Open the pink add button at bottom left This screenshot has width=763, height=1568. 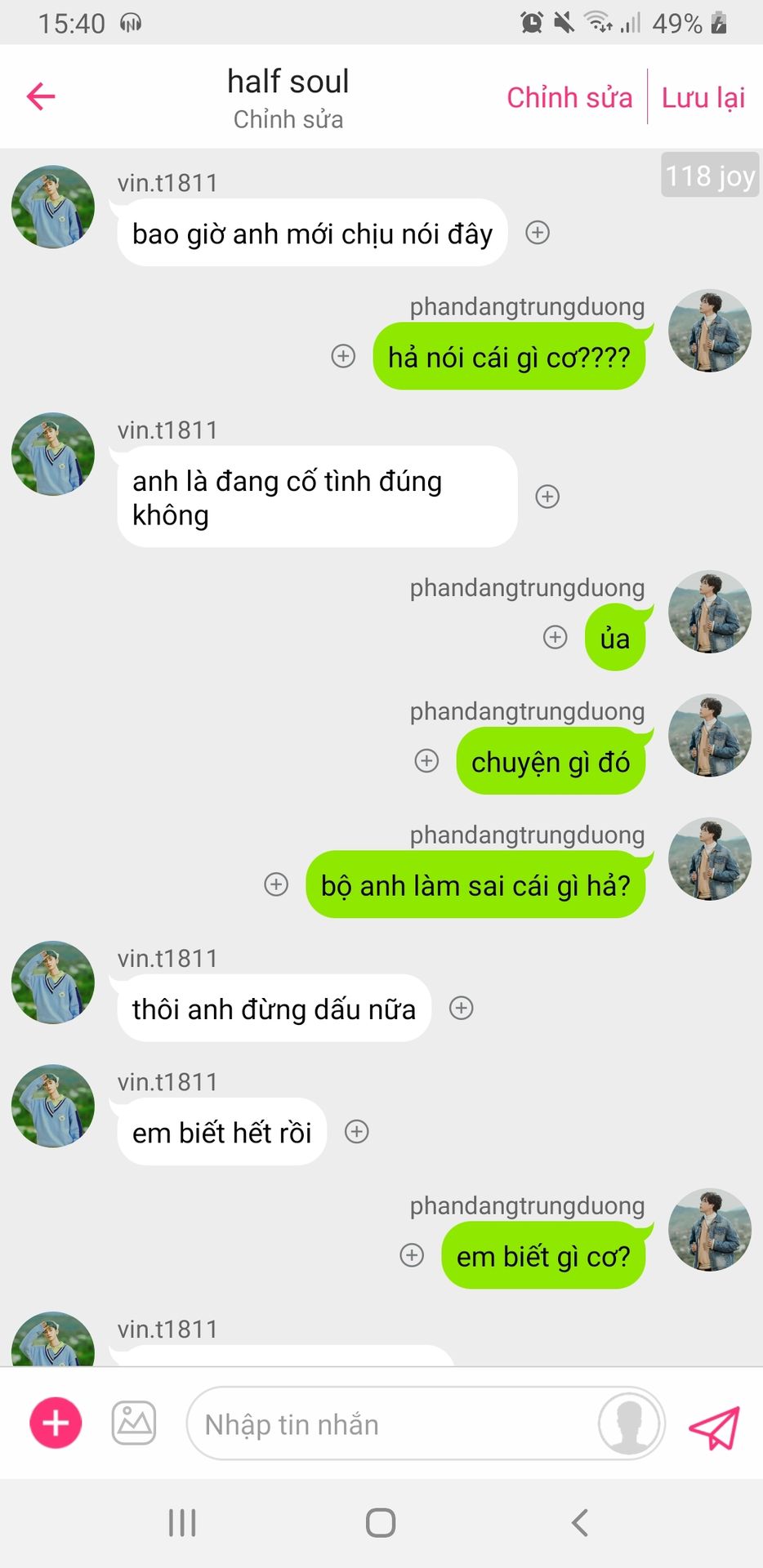[56, 1423]
